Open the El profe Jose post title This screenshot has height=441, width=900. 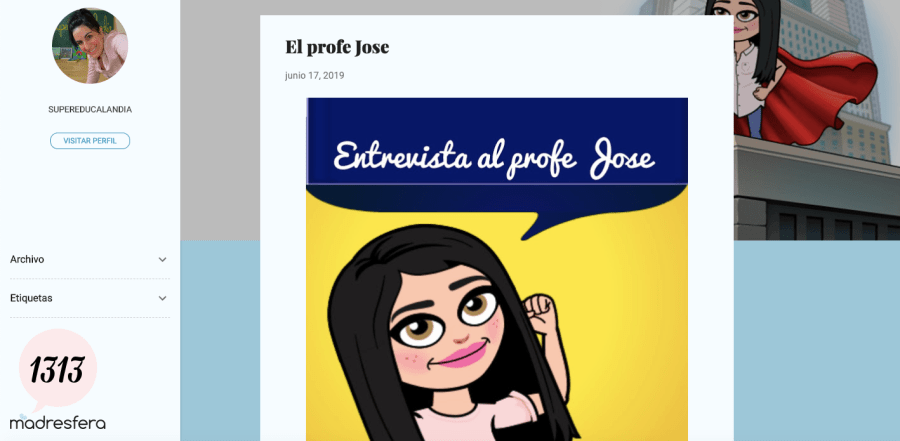tap(337, 47)
